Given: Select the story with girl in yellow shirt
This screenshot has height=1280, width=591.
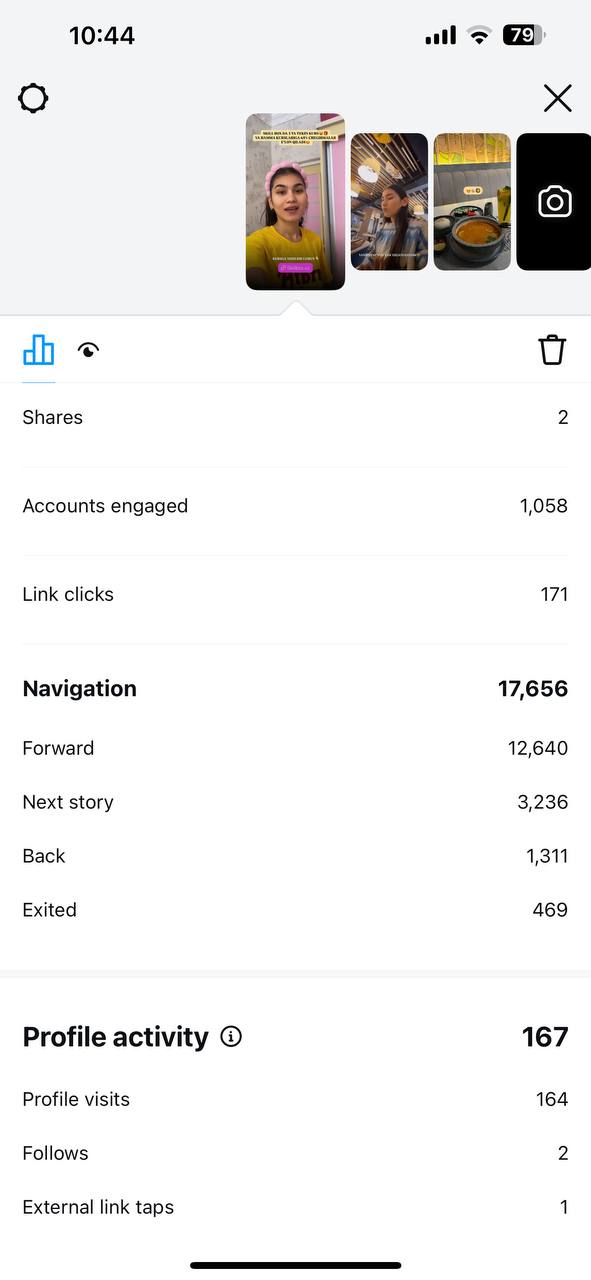Looking at the screenshot, I should pos(295,202).
